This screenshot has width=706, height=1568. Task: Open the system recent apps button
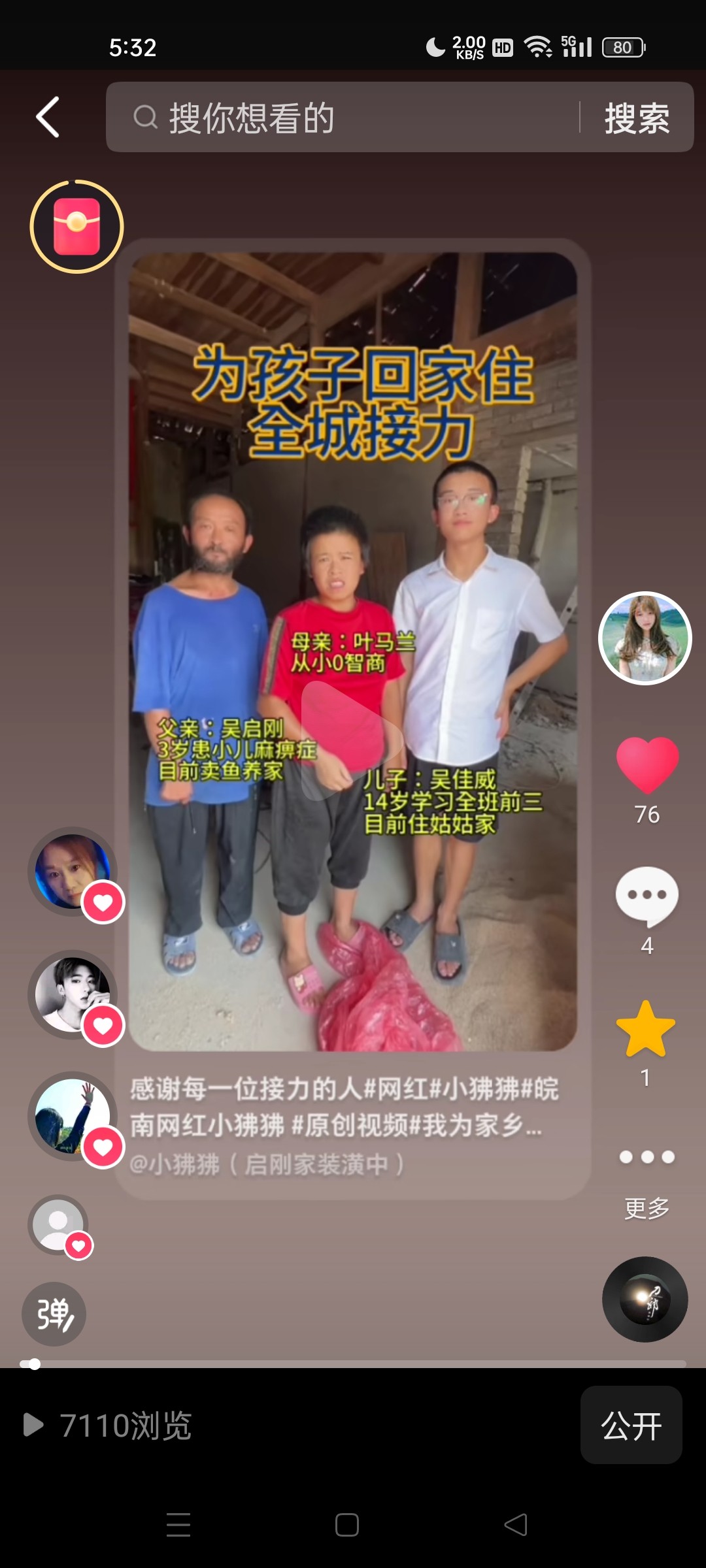click(178, 1525)
